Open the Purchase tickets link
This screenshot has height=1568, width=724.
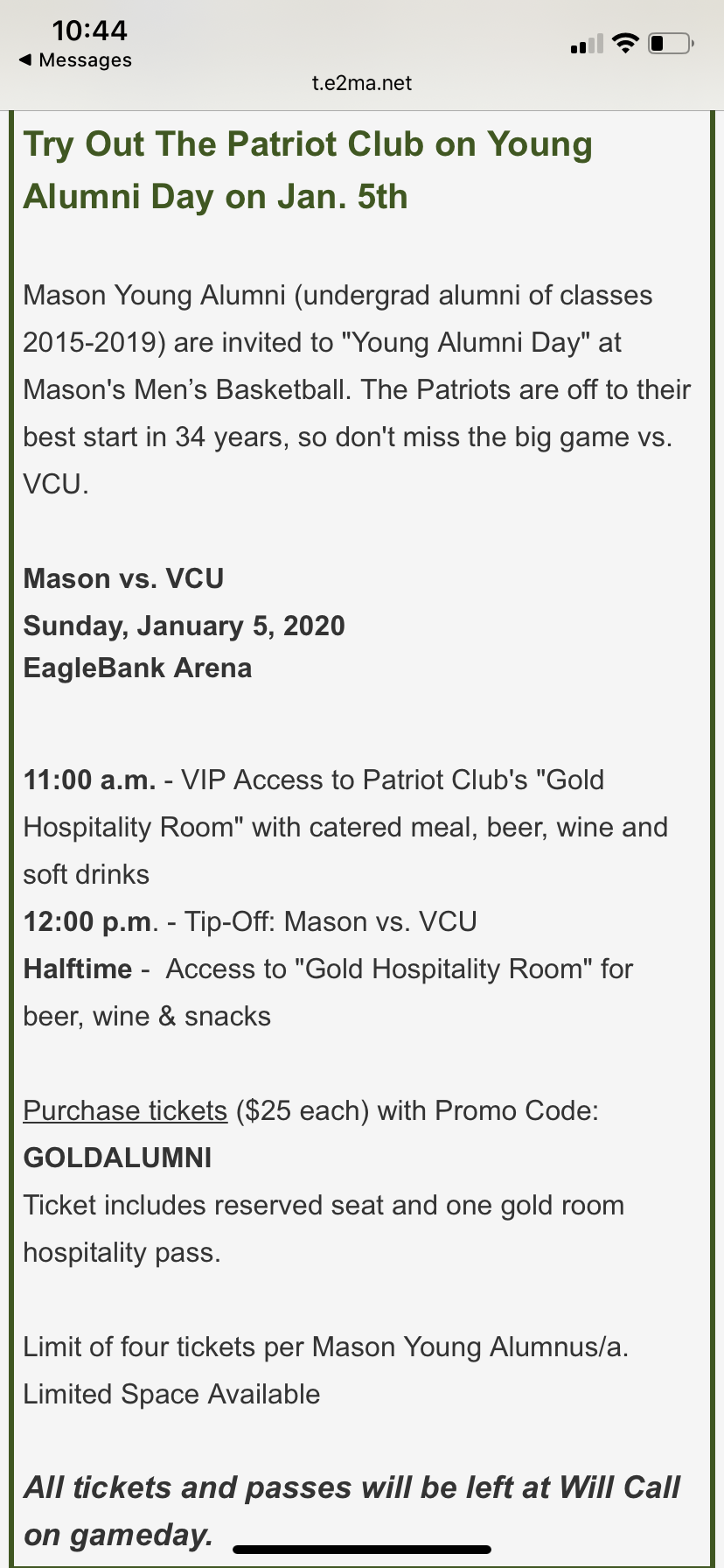coord(125,1110)
